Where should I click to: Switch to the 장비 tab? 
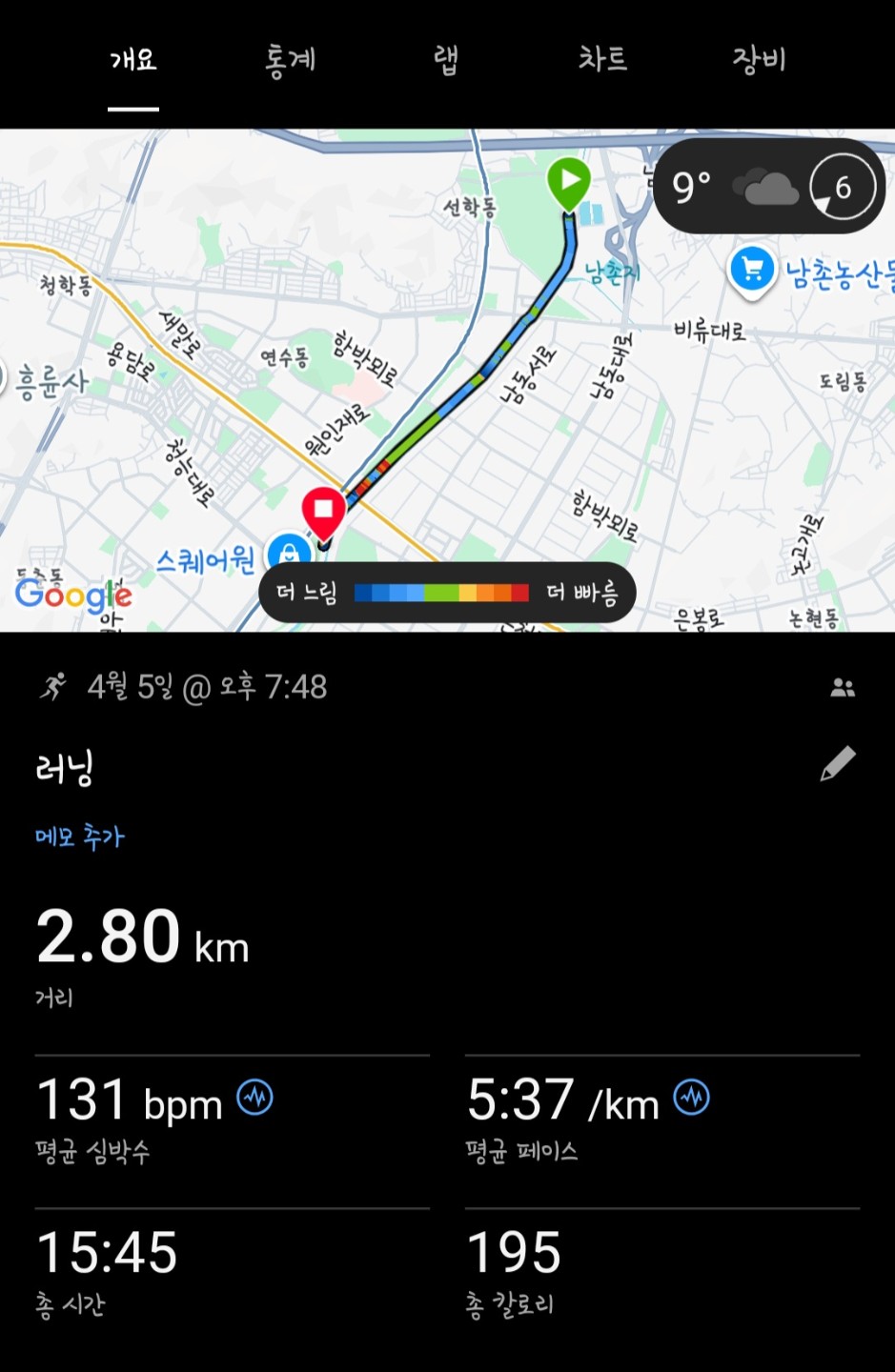point(759,59)
